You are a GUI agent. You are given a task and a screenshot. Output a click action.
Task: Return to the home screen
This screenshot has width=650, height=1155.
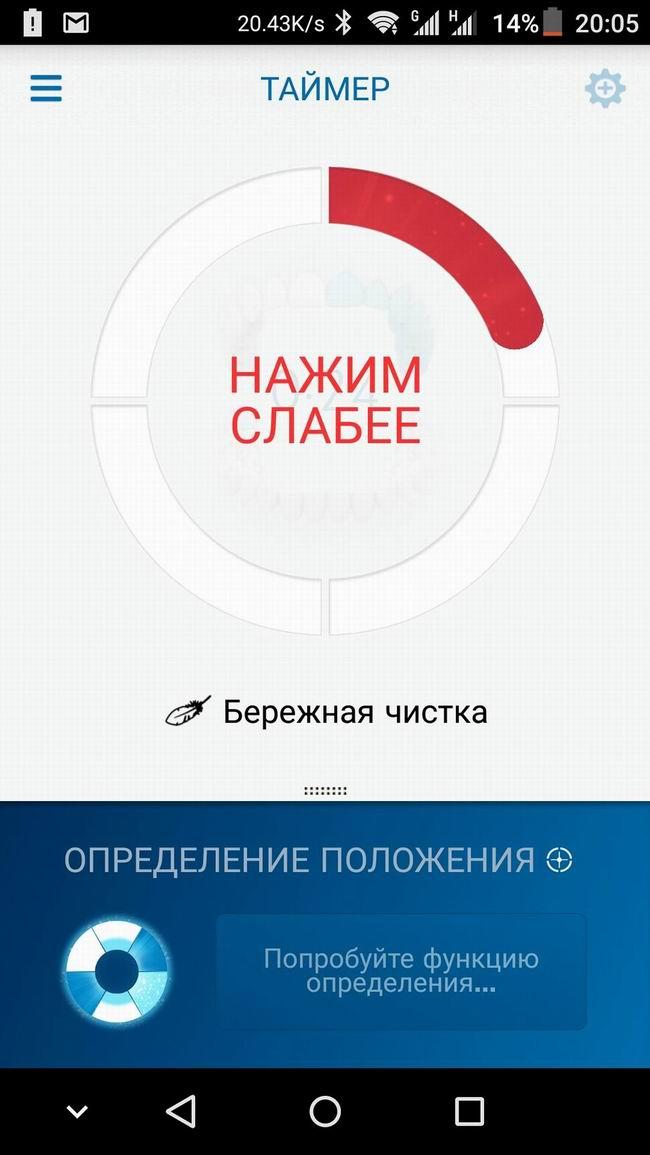tap(325, 1110)
